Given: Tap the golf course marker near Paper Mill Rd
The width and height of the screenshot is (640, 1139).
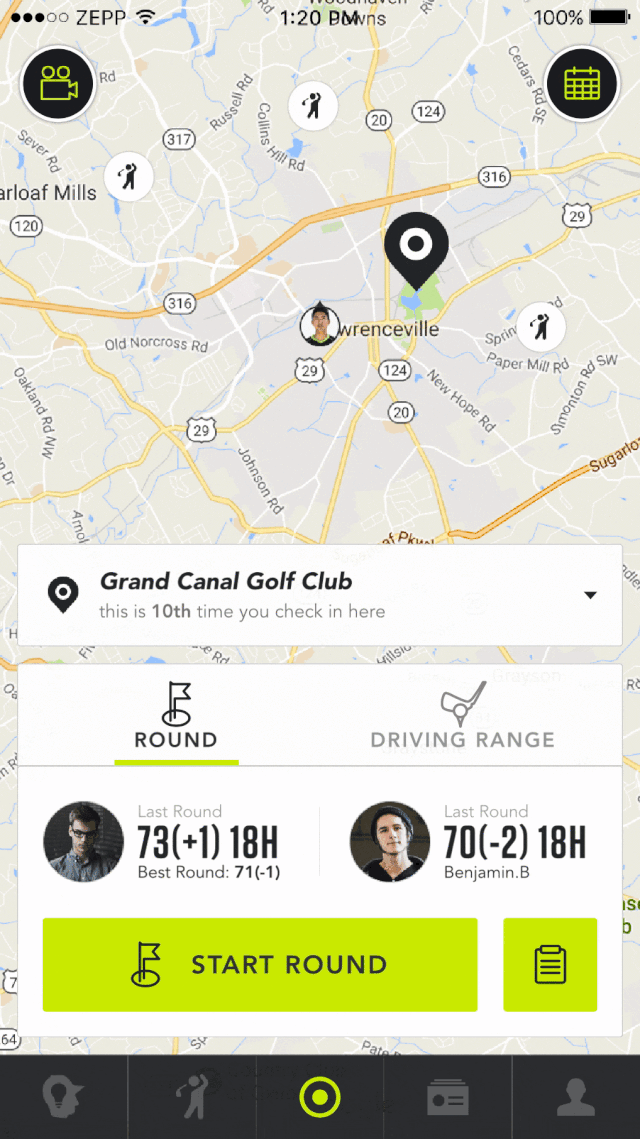Looking at the screenshot, I should click(541, 326).
